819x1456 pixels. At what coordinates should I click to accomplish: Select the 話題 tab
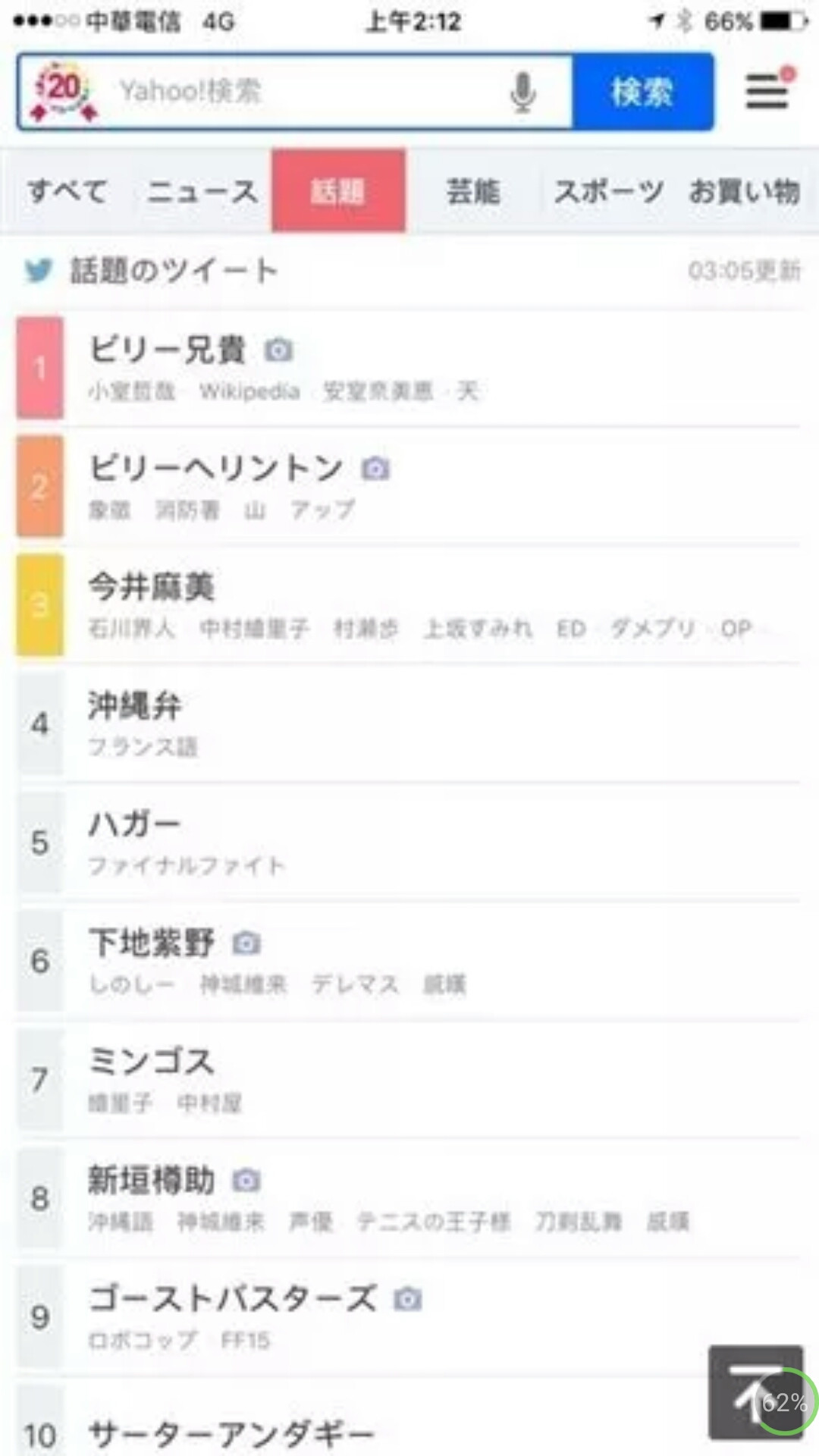(x=338, y=191)
